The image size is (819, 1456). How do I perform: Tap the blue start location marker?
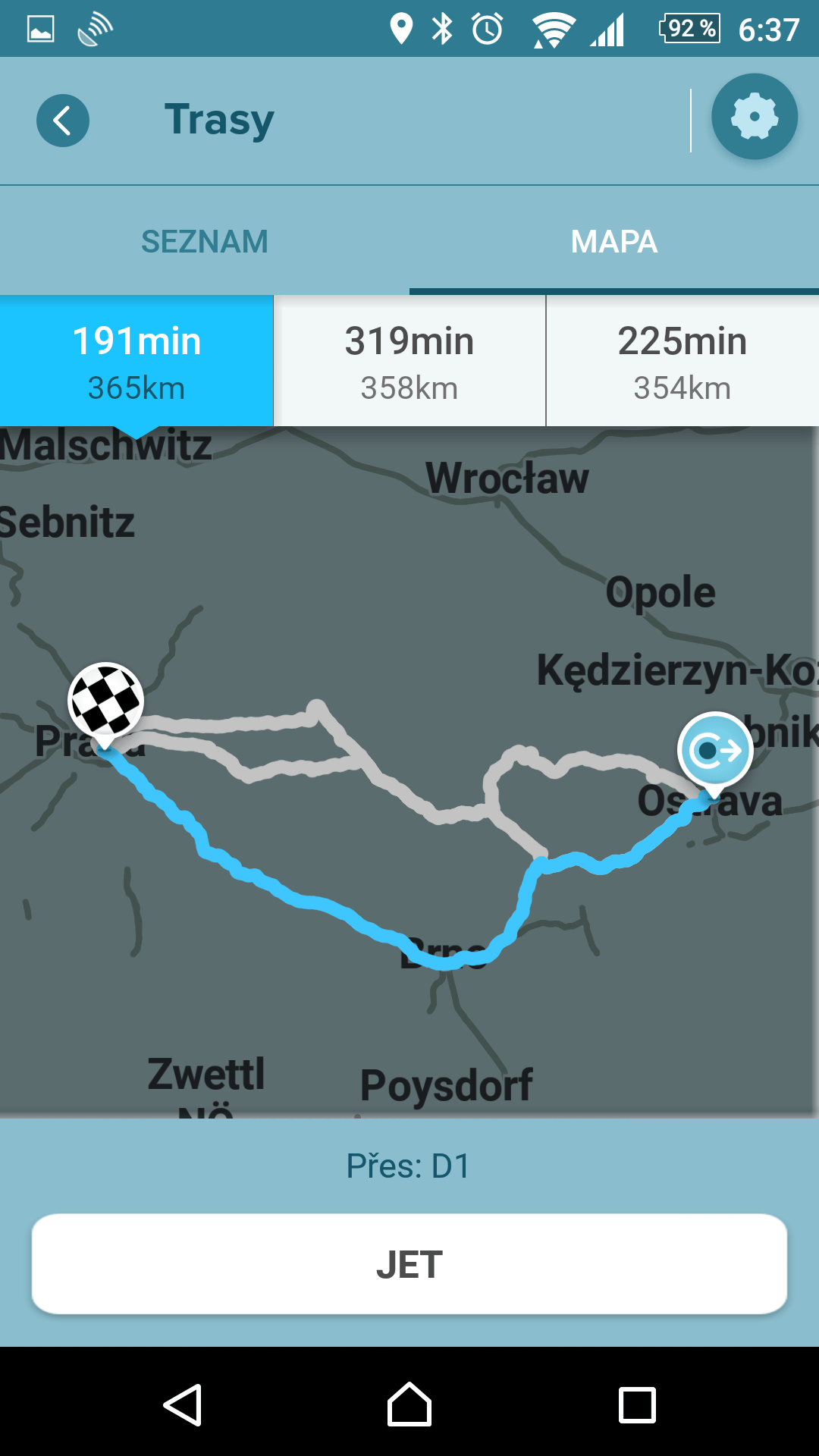pyautogui.click(x=714, y=752)
